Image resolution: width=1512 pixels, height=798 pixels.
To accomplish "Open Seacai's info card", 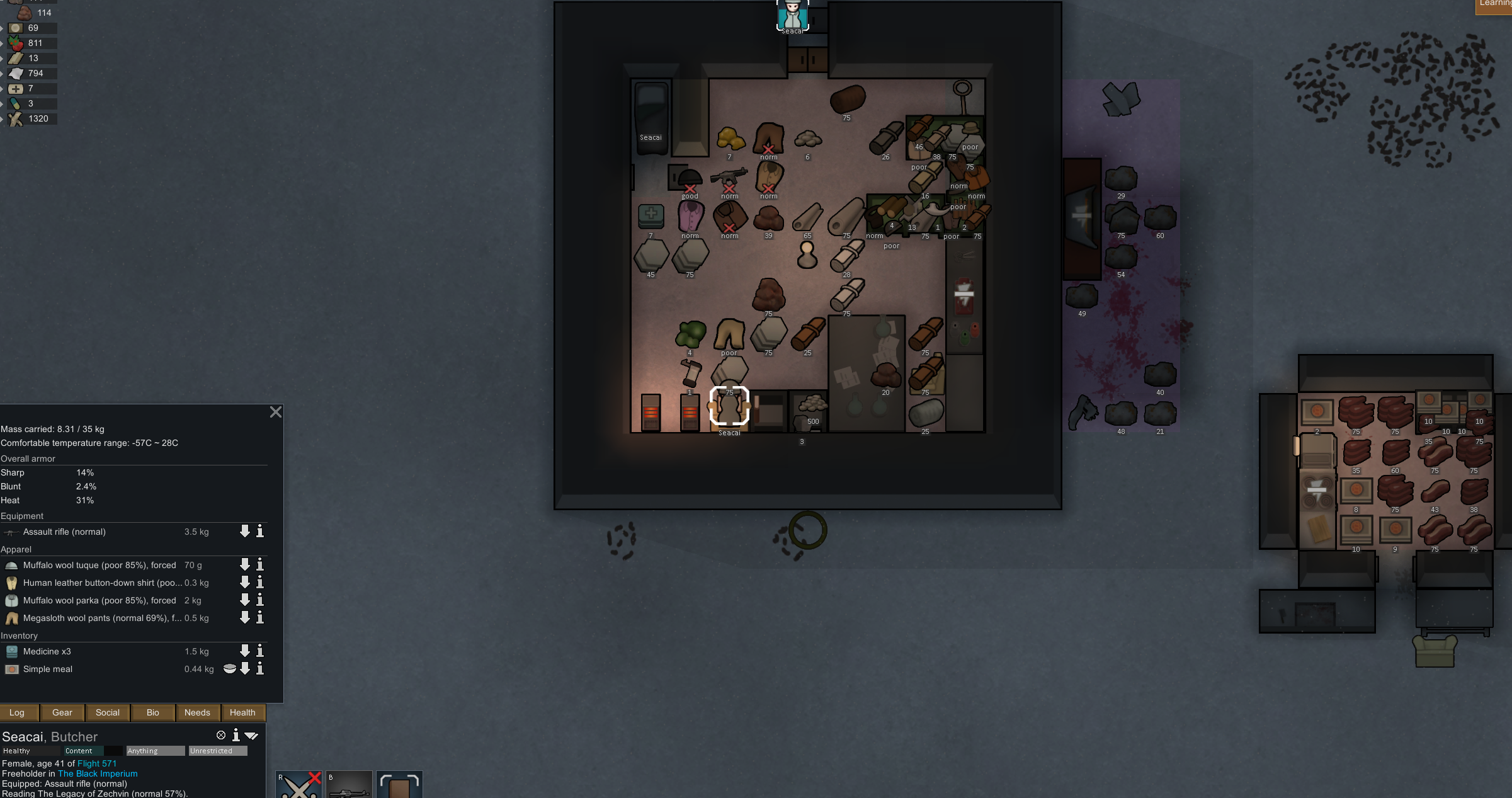I will point(236,735).
